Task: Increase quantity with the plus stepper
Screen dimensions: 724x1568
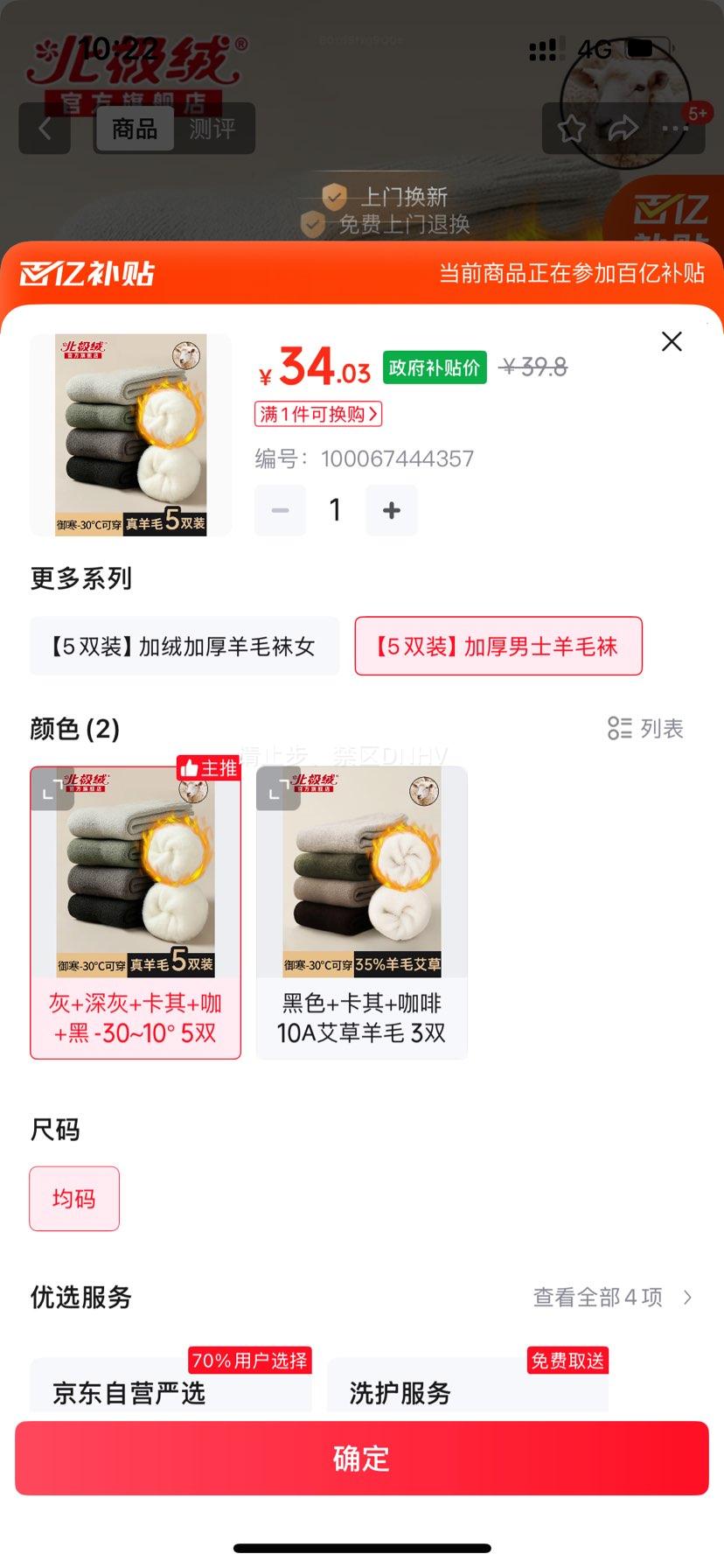Action: point(391,509)
